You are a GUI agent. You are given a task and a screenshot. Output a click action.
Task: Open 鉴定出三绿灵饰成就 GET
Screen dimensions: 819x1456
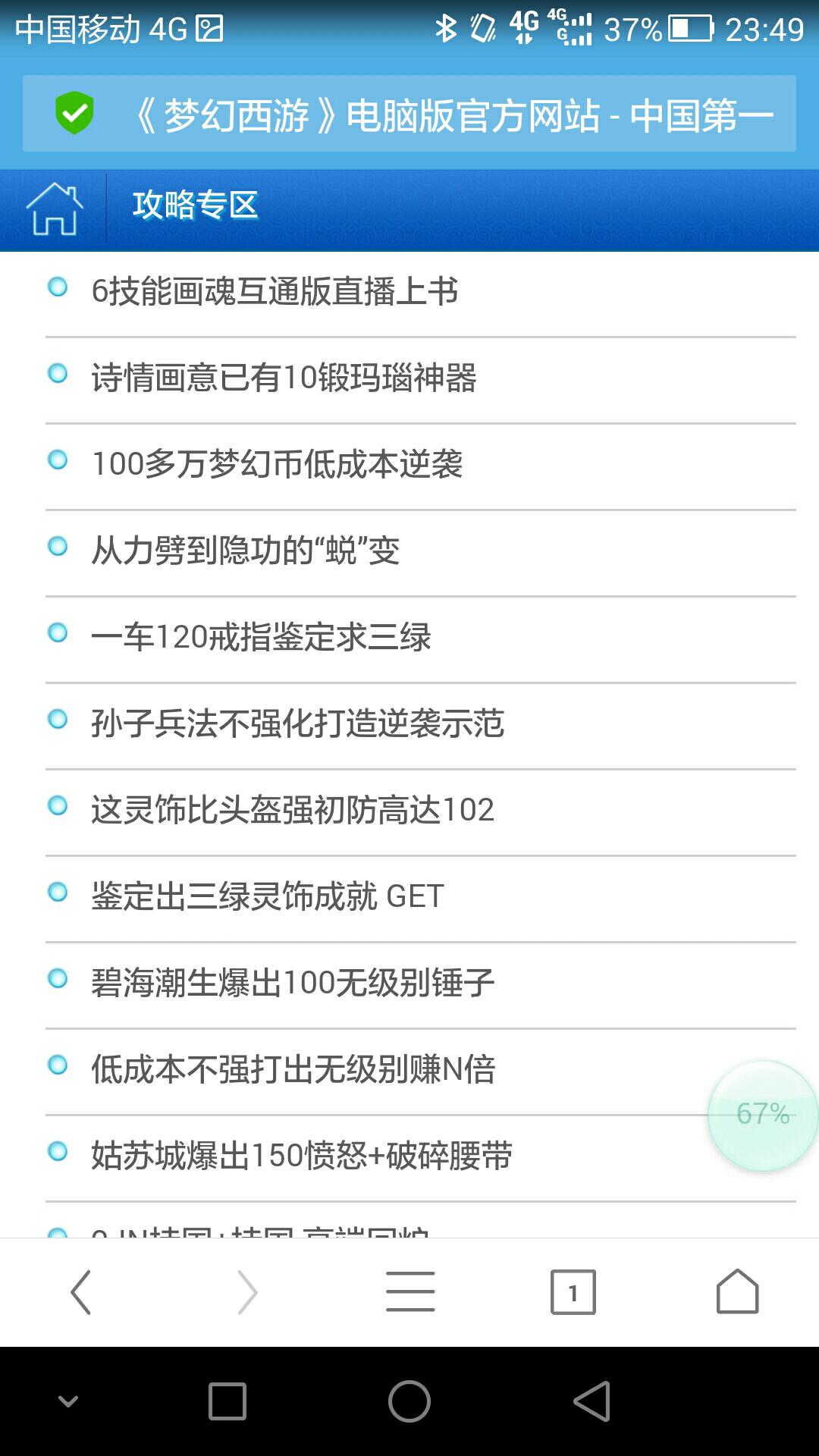pos(267,896)
